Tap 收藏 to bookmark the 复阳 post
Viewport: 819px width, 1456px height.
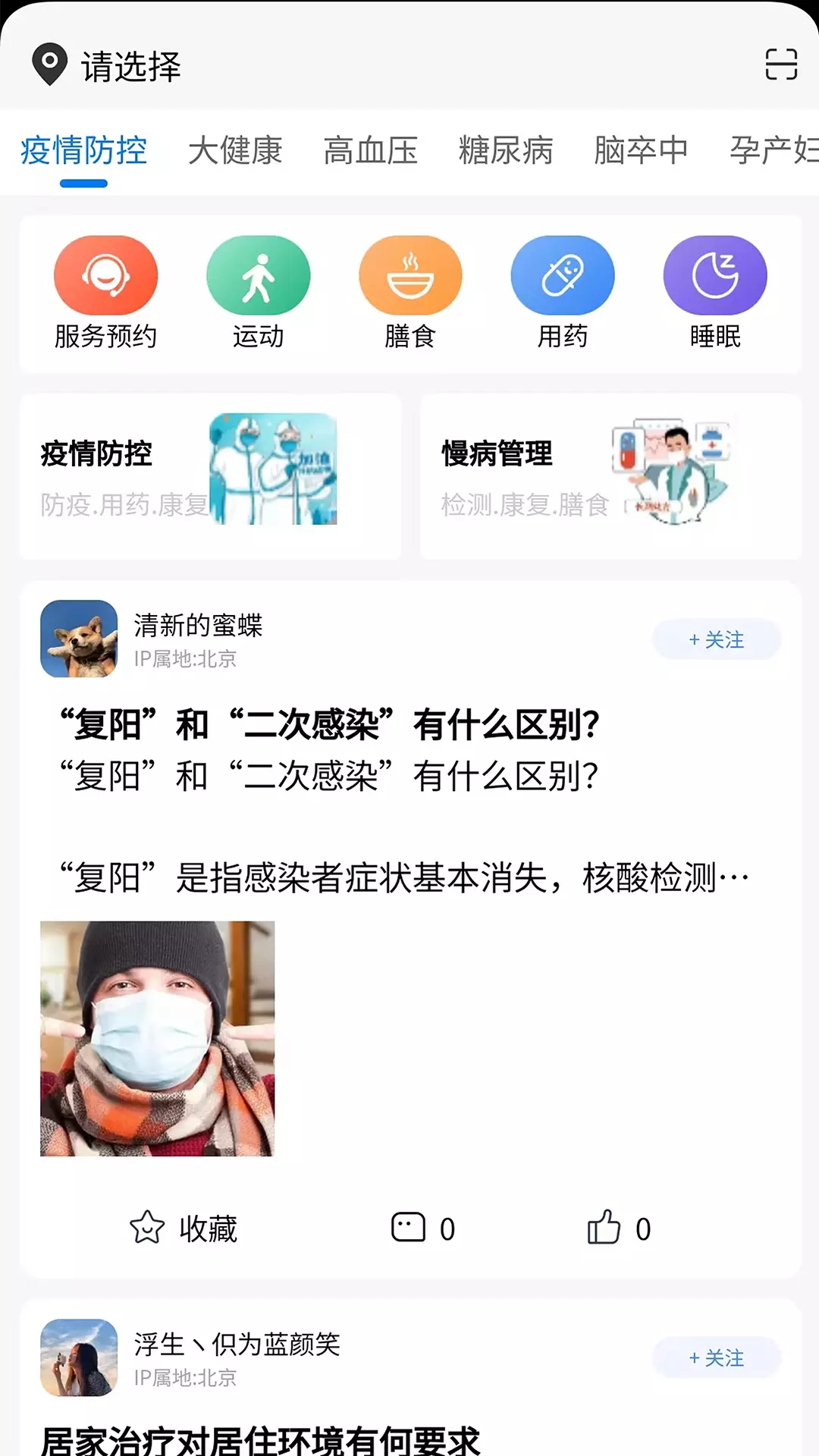coord(184,1228)
